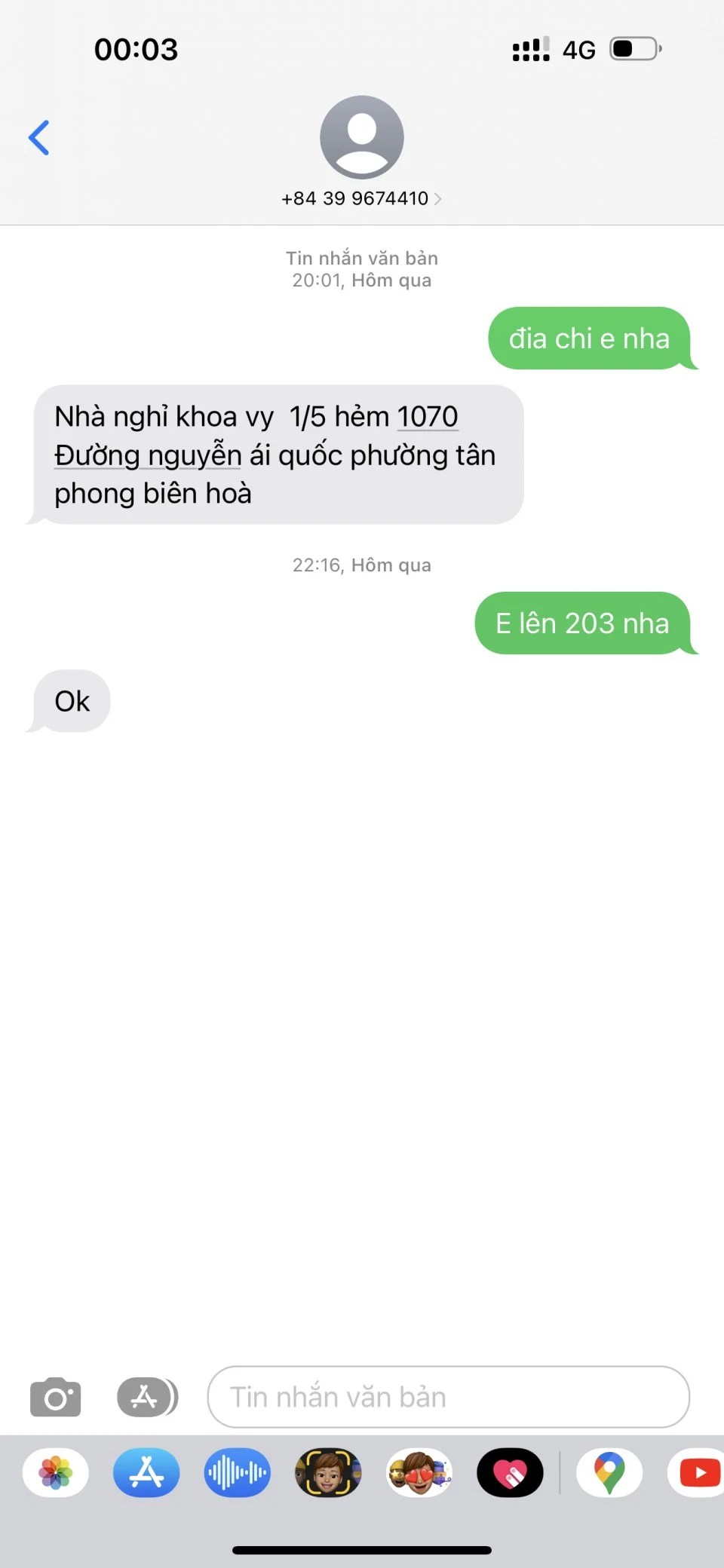This screenshot has width=724, height=1568.
Task: Open the Memoji app in the strip
Action: coord(328,1472)
